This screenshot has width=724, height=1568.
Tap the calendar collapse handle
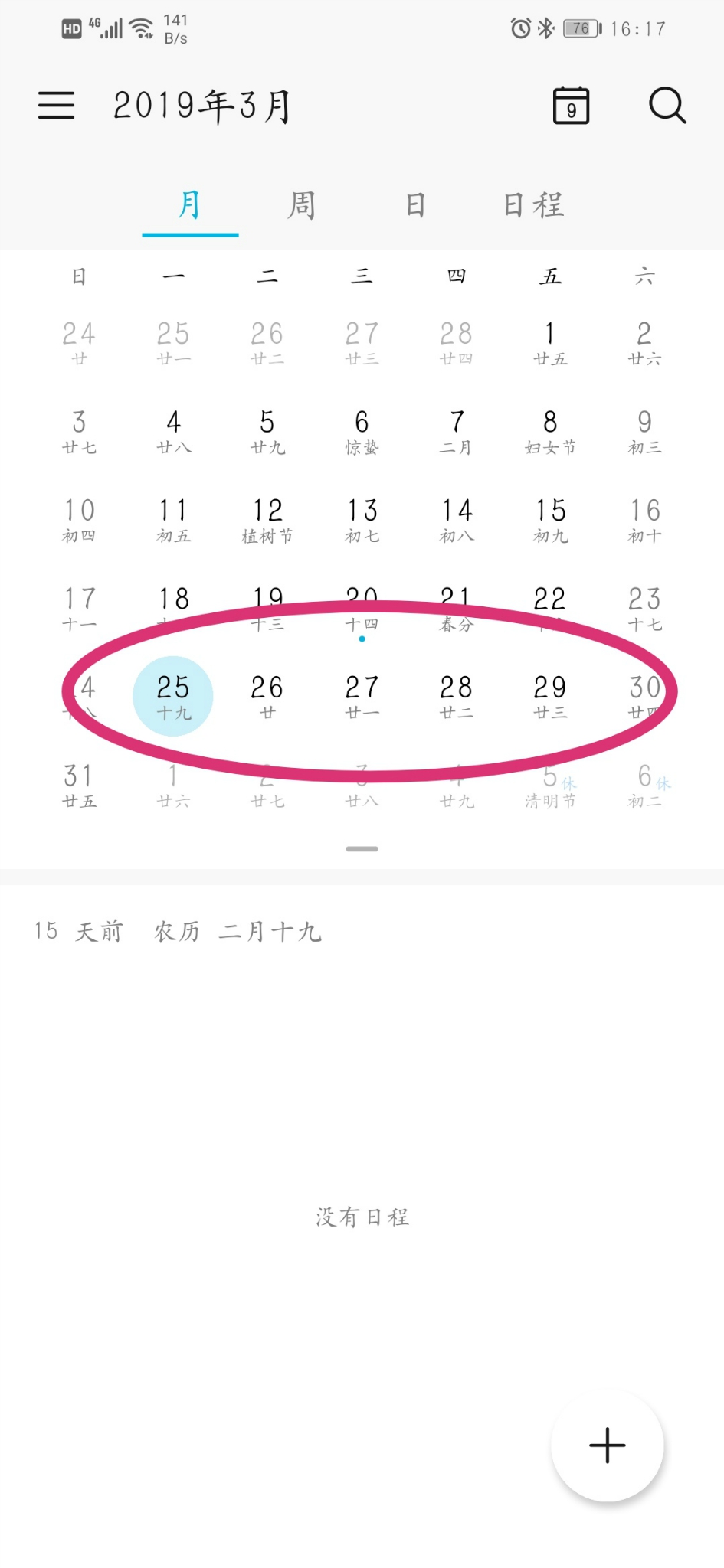coord(362,849)
